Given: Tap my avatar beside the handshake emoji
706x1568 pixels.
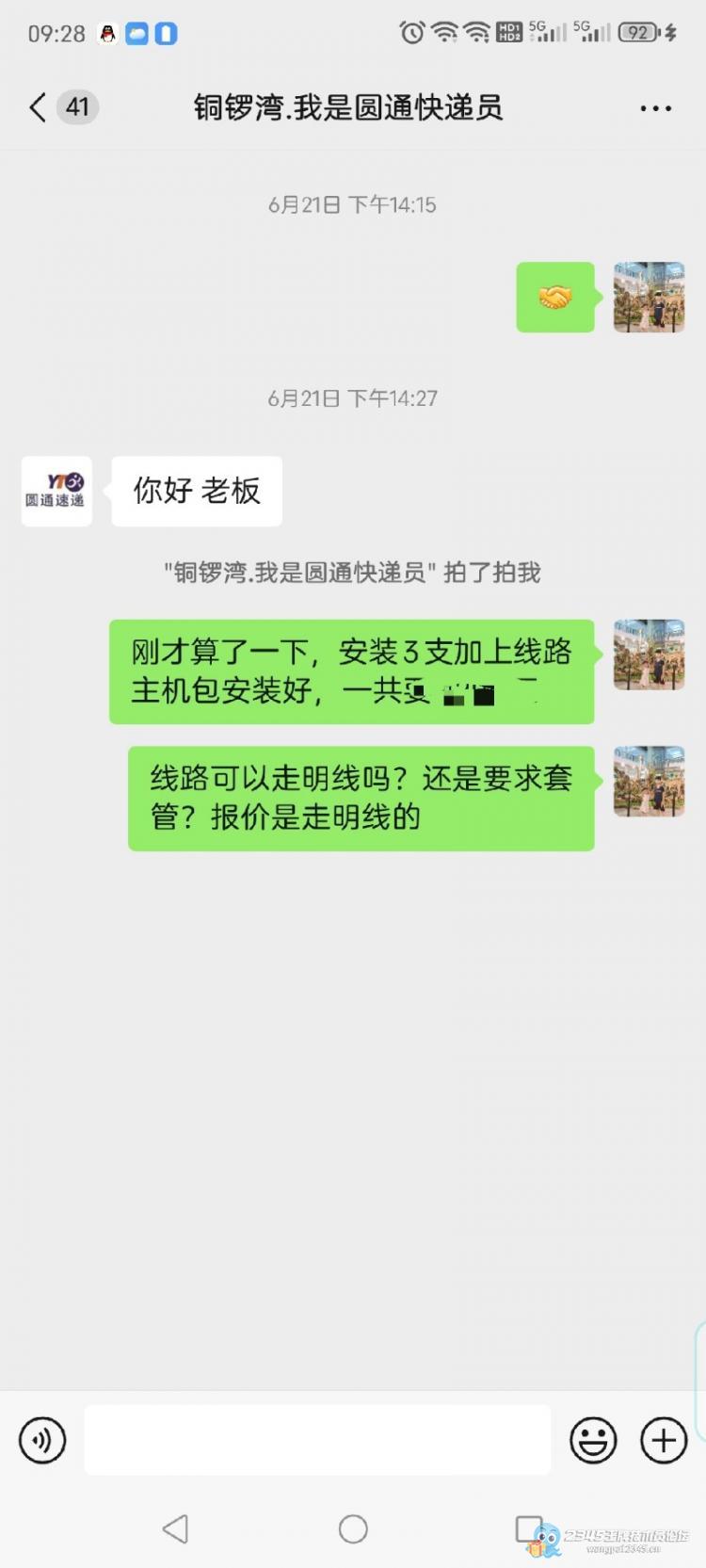Looking at the screenshot, I should point(649,298).
